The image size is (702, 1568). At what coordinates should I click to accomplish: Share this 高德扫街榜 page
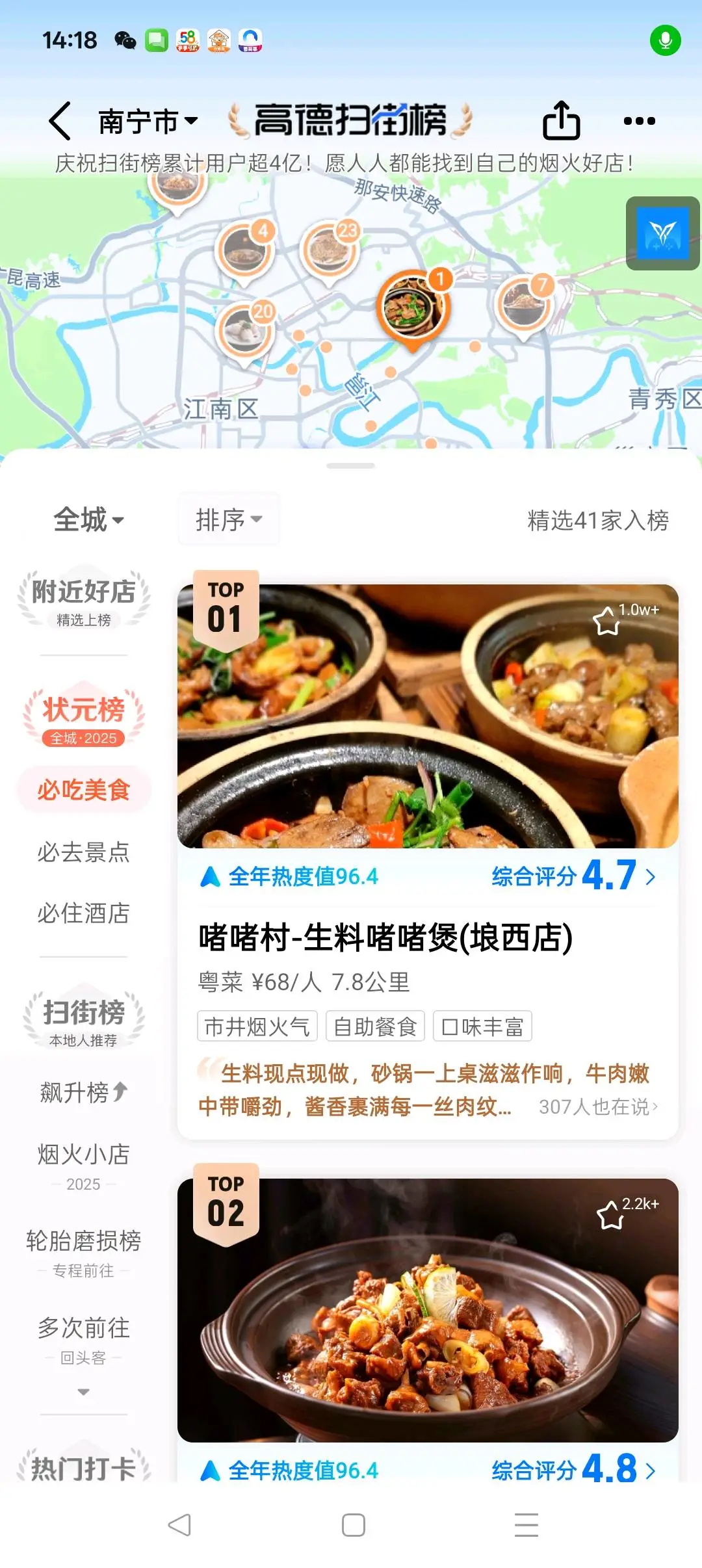click(561, 121)
